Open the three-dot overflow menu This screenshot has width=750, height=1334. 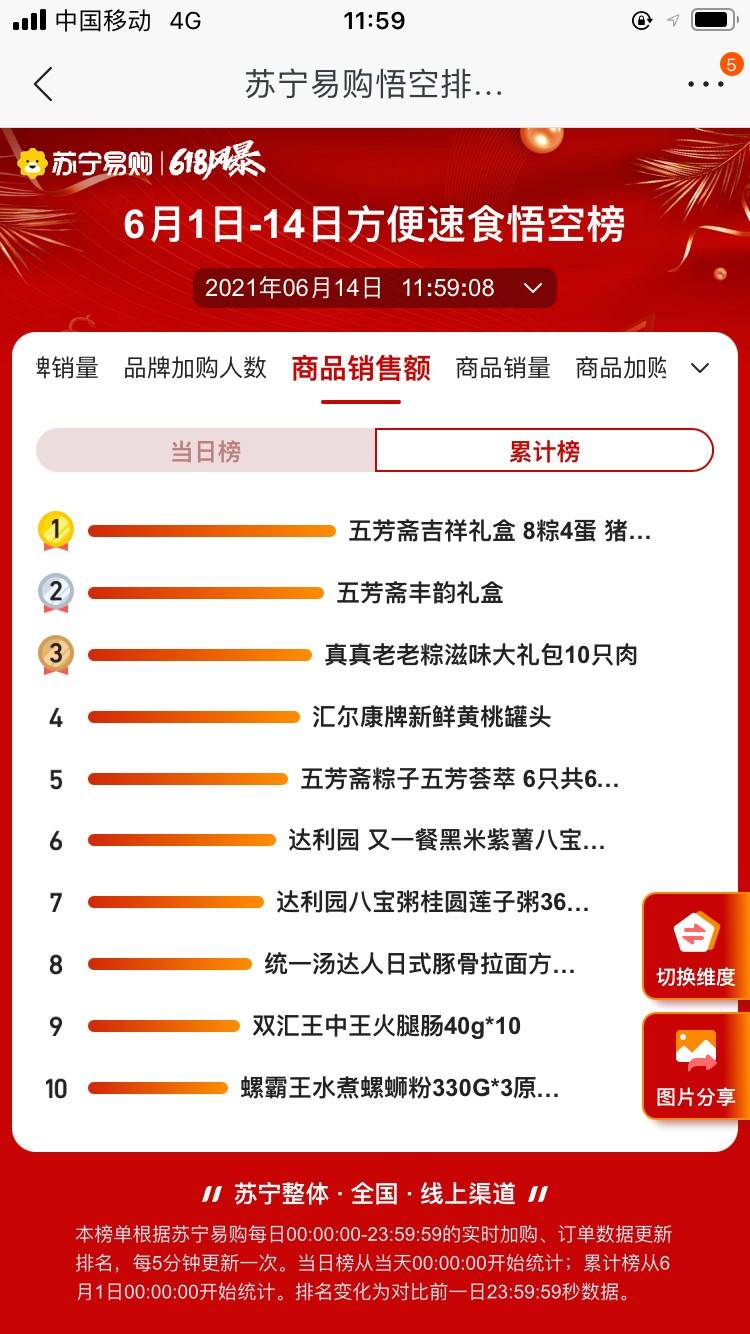pos(705,85)
